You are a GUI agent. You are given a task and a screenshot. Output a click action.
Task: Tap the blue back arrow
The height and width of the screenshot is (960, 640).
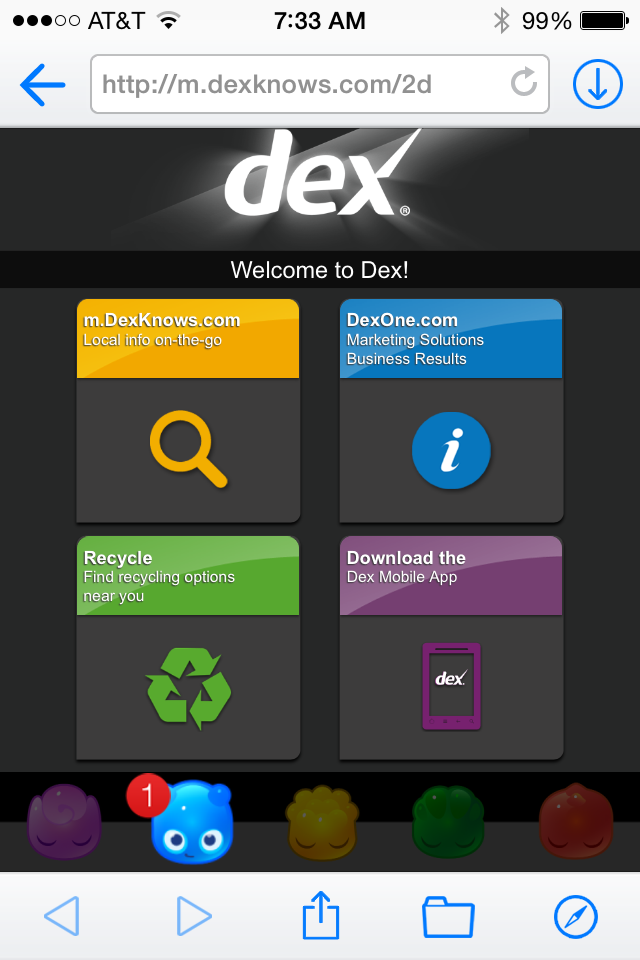point(42,86)
